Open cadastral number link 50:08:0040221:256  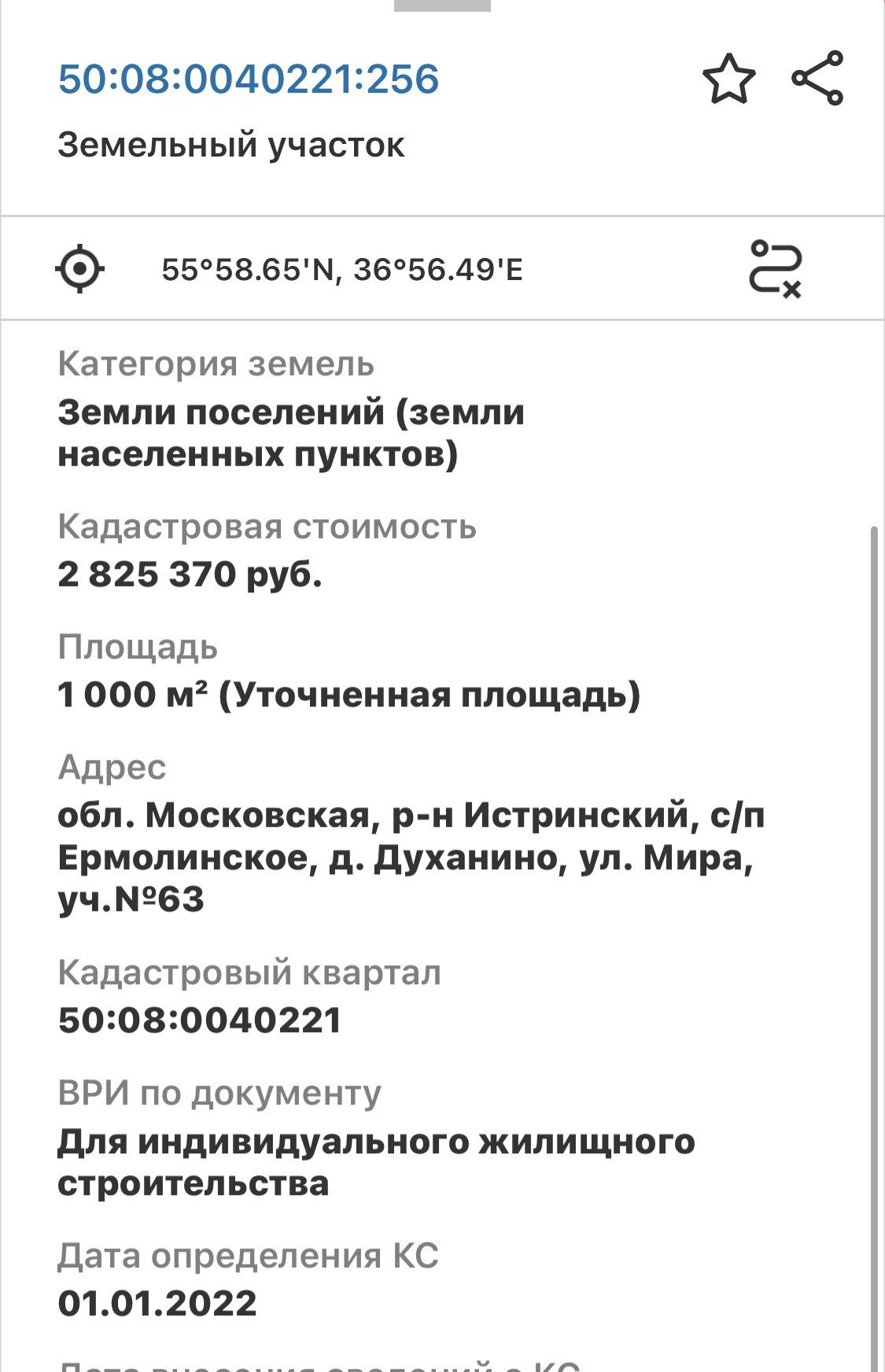coord(249,79)
